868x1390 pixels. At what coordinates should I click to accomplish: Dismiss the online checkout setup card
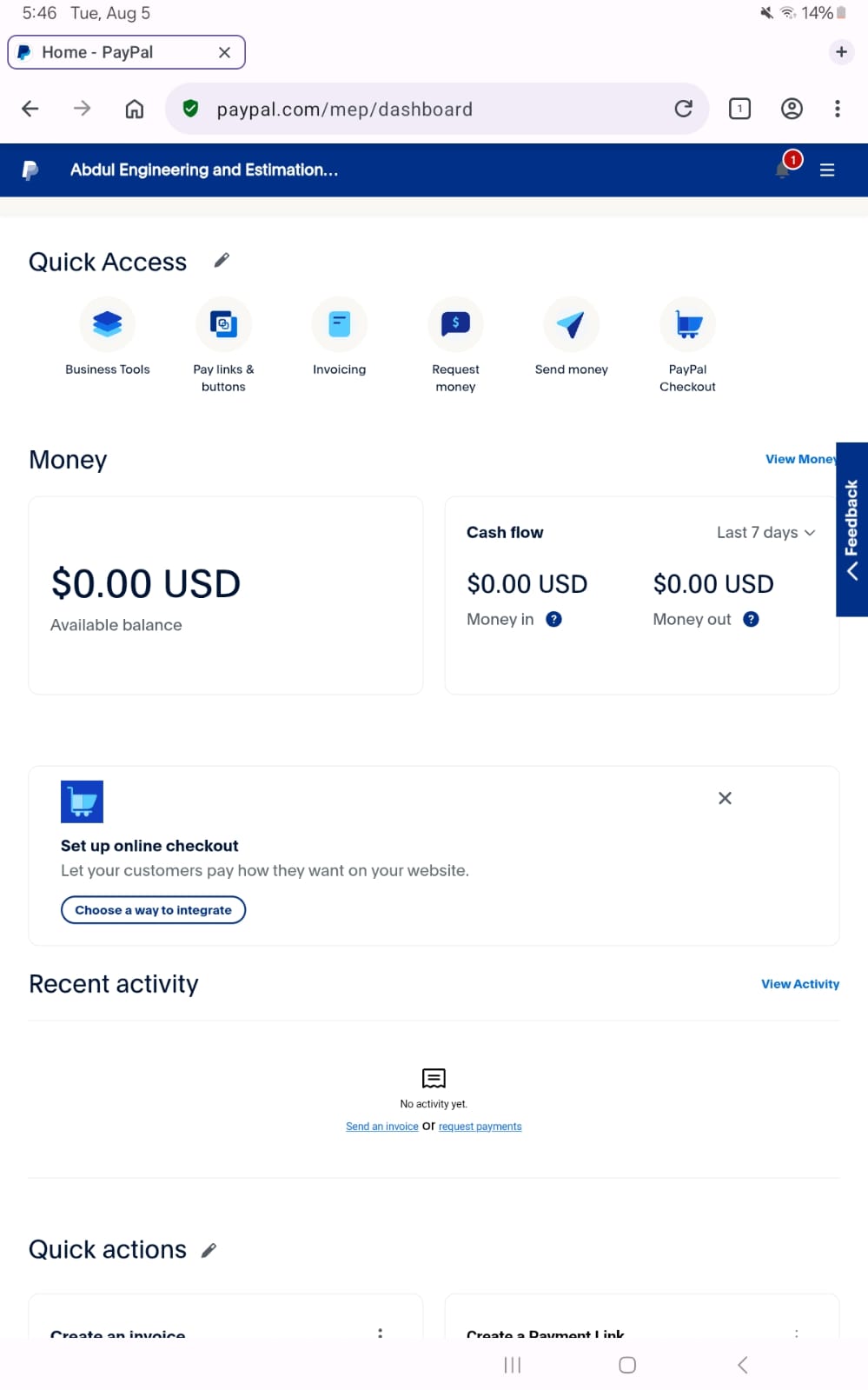[x=725, y=798]
